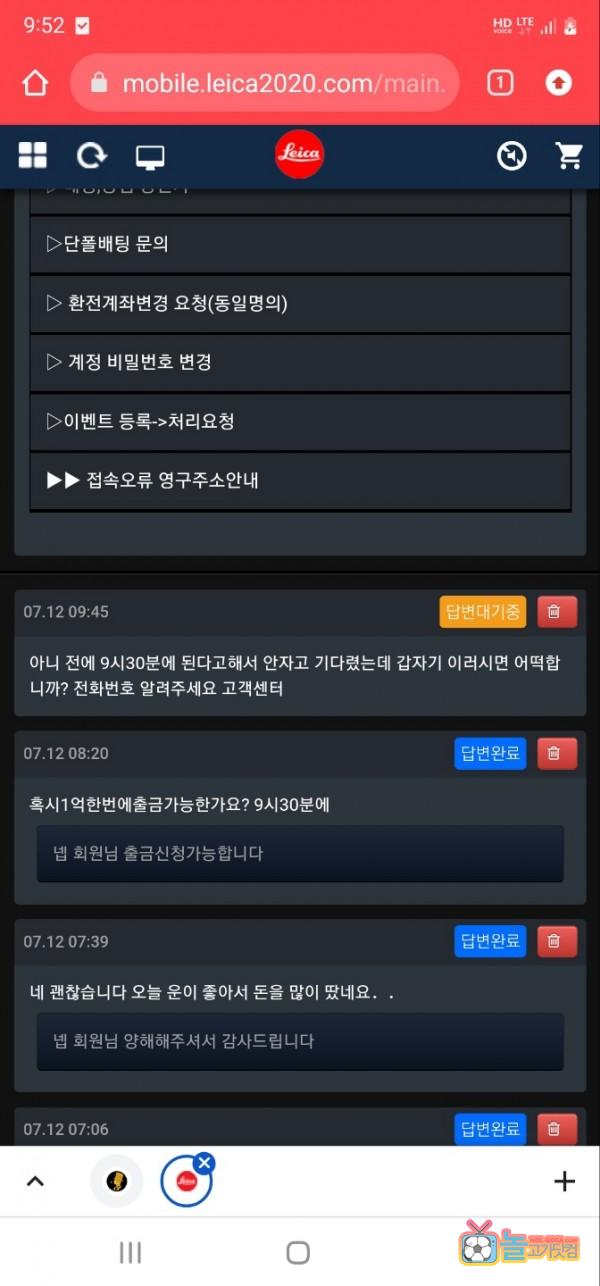
Task: Delete the 07.12 08:20 inquiry
Action: pos(557,753)
